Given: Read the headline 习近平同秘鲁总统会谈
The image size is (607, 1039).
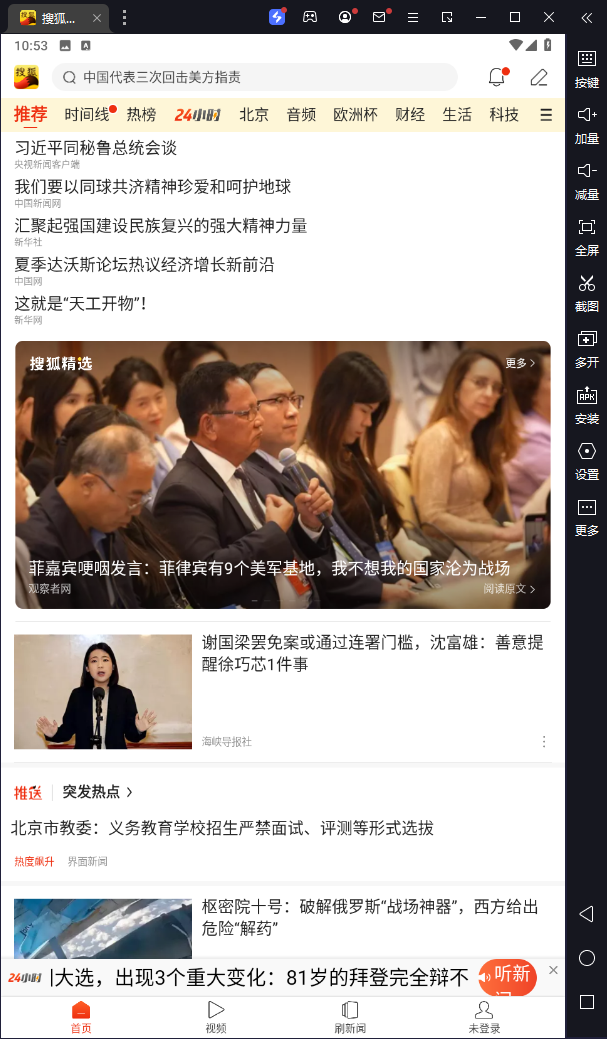Looking at the screenshot, I should [x=95, y=148].
